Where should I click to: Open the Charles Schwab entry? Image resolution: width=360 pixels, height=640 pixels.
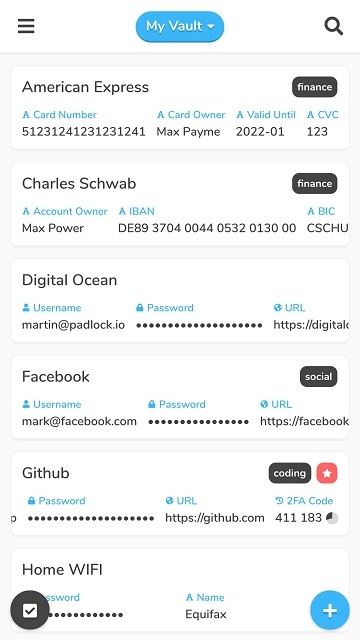[x=180, y=204]
